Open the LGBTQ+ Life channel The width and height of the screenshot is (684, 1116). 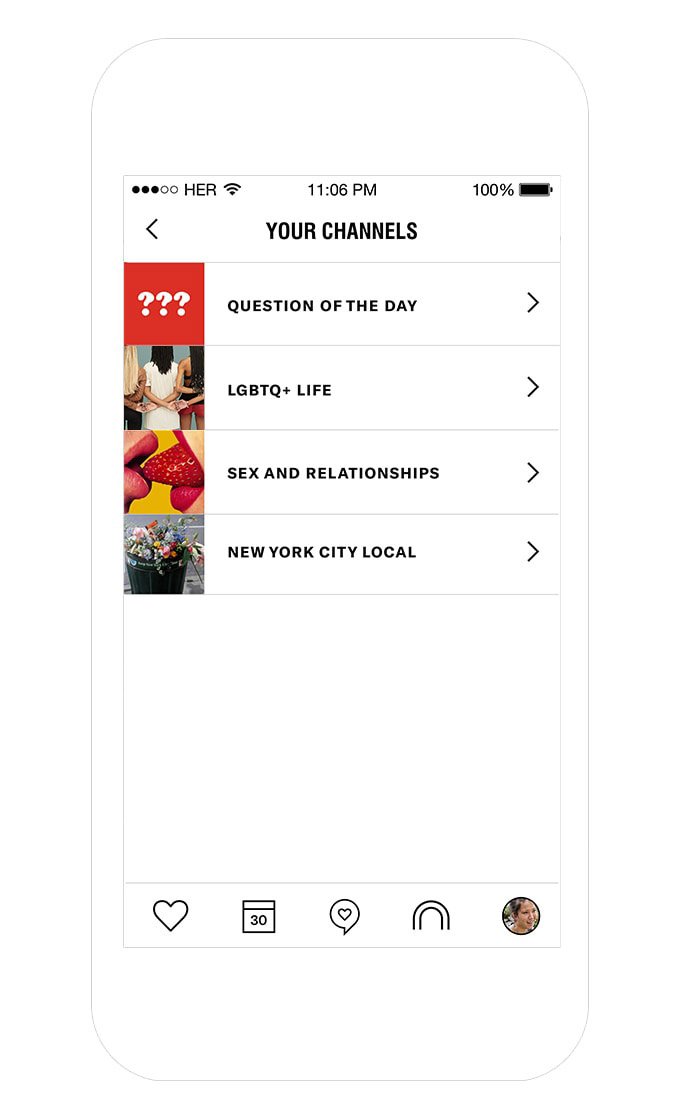341,389
